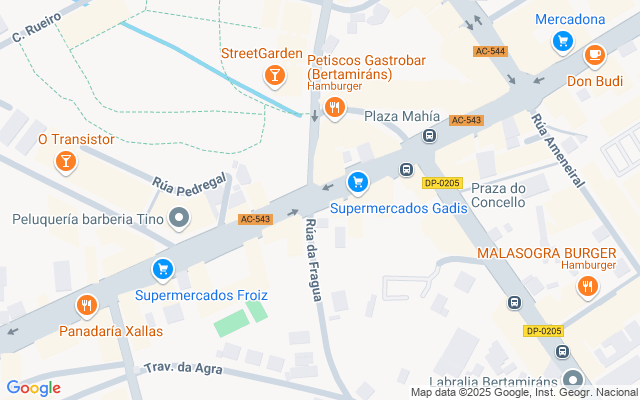
Task: Tap the StreetGarden bar pin
Action: (275, 74)
